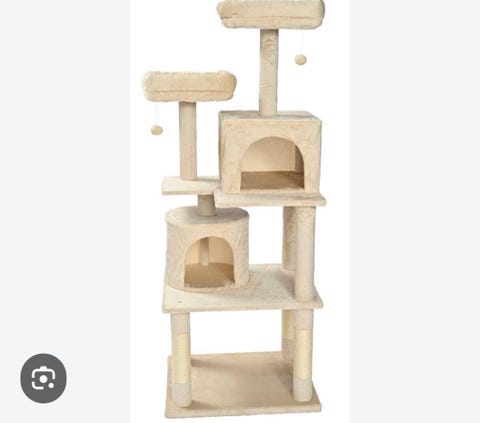Search this image with the Lens icon

tap(43, 378)
